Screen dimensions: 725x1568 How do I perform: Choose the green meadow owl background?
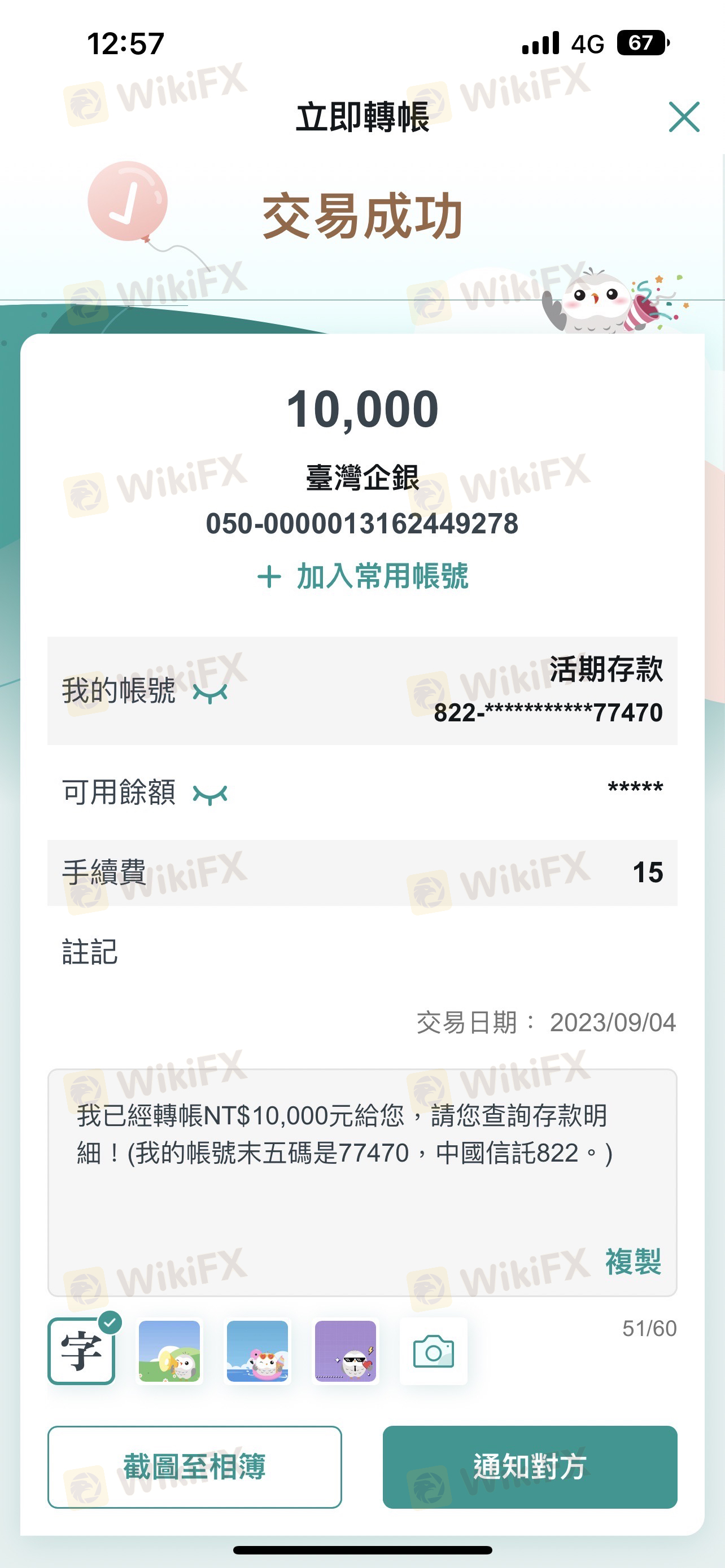pyautogui.click(x=169, y=1351)
